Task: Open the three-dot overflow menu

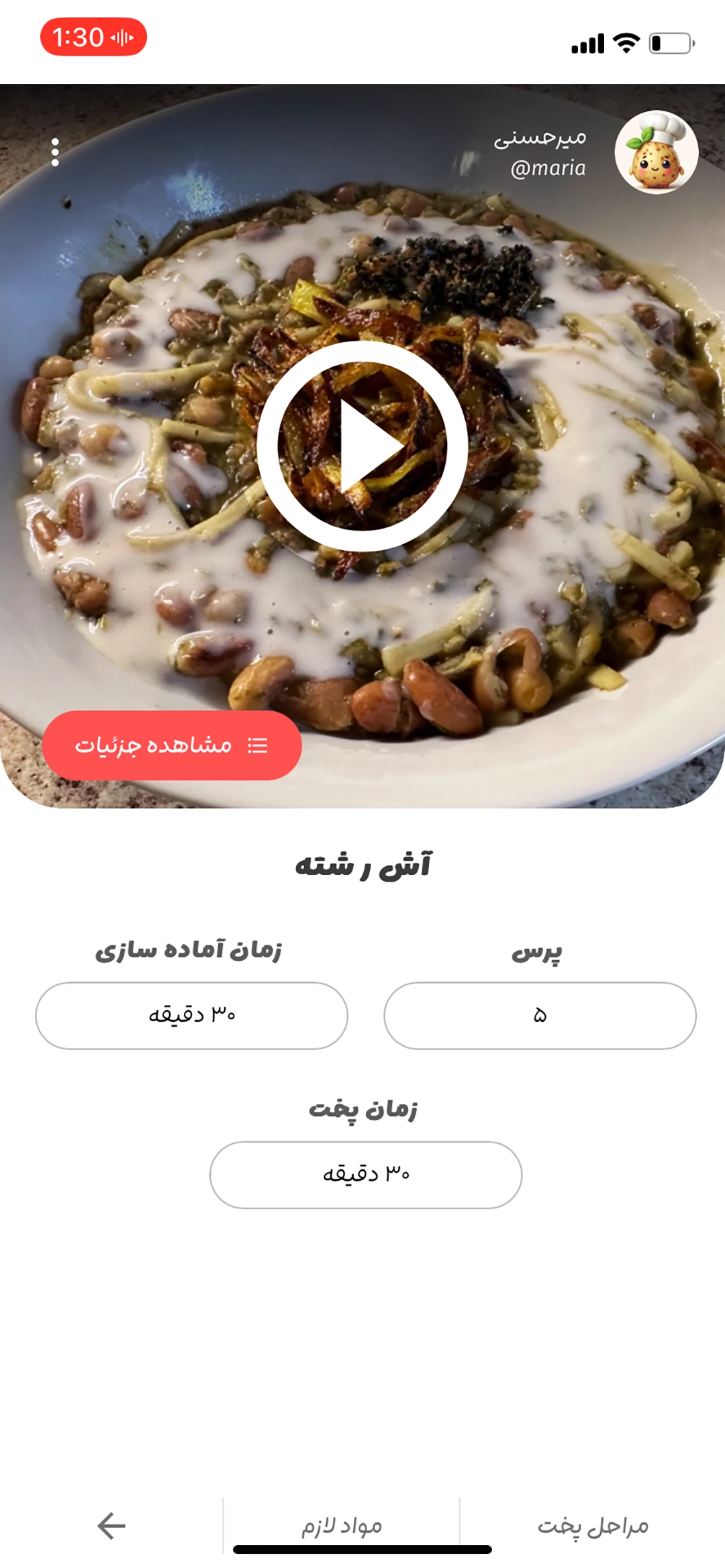Action: pos(55,152)
